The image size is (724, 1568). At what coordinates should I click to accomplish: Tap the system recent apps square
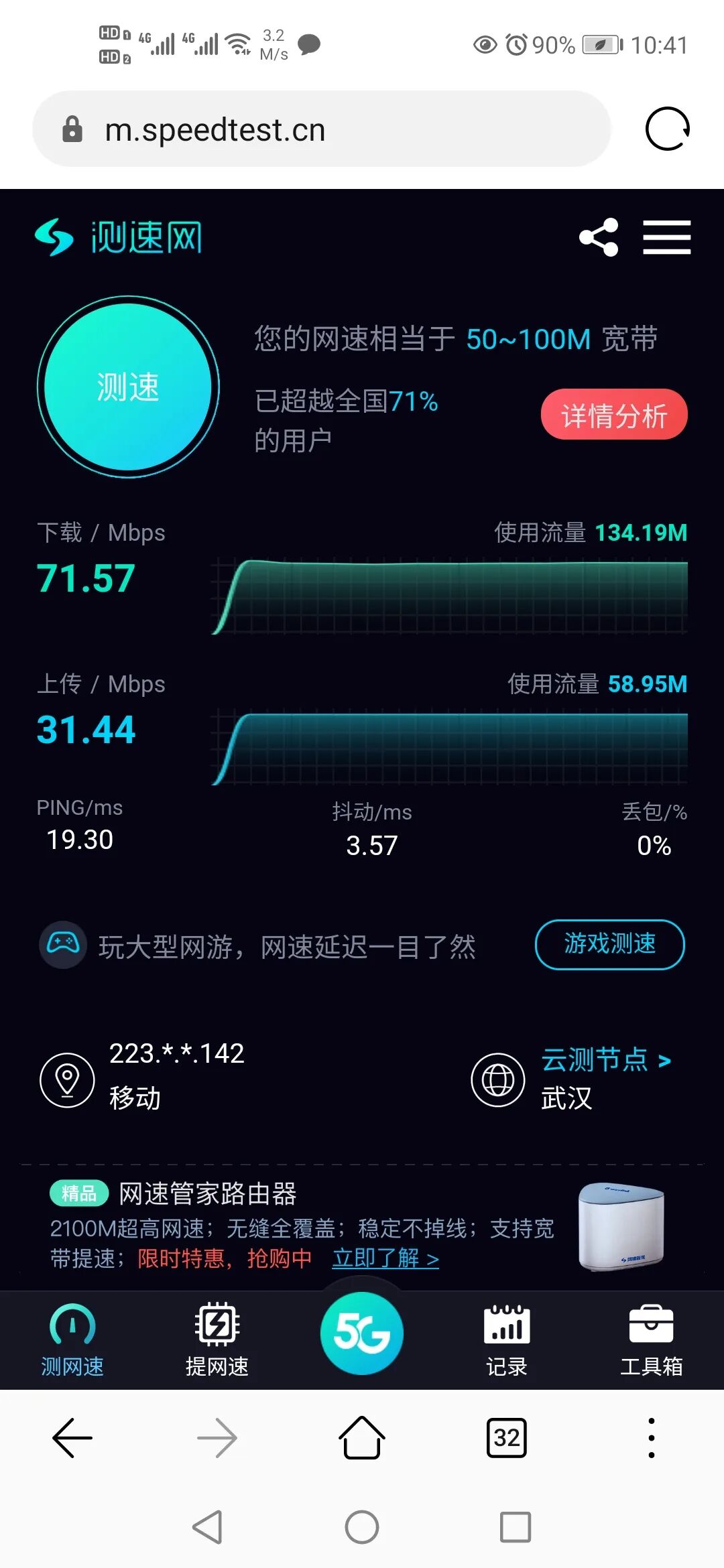(516, 1527)
